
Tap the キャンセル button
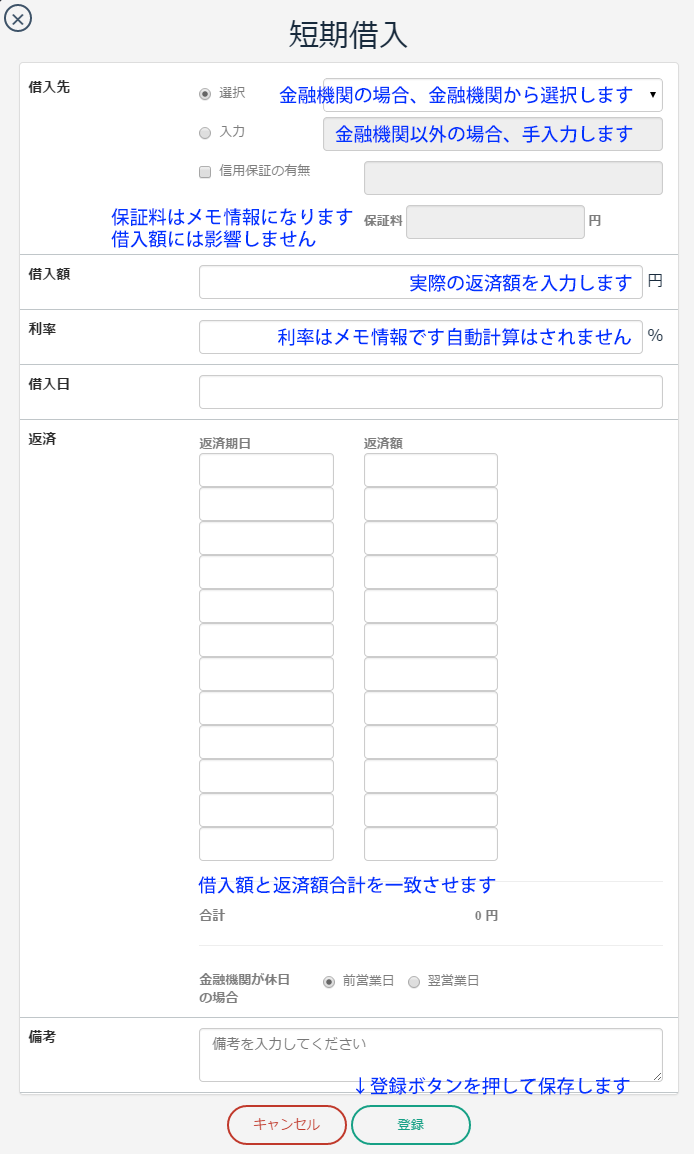pos(287,1125)
